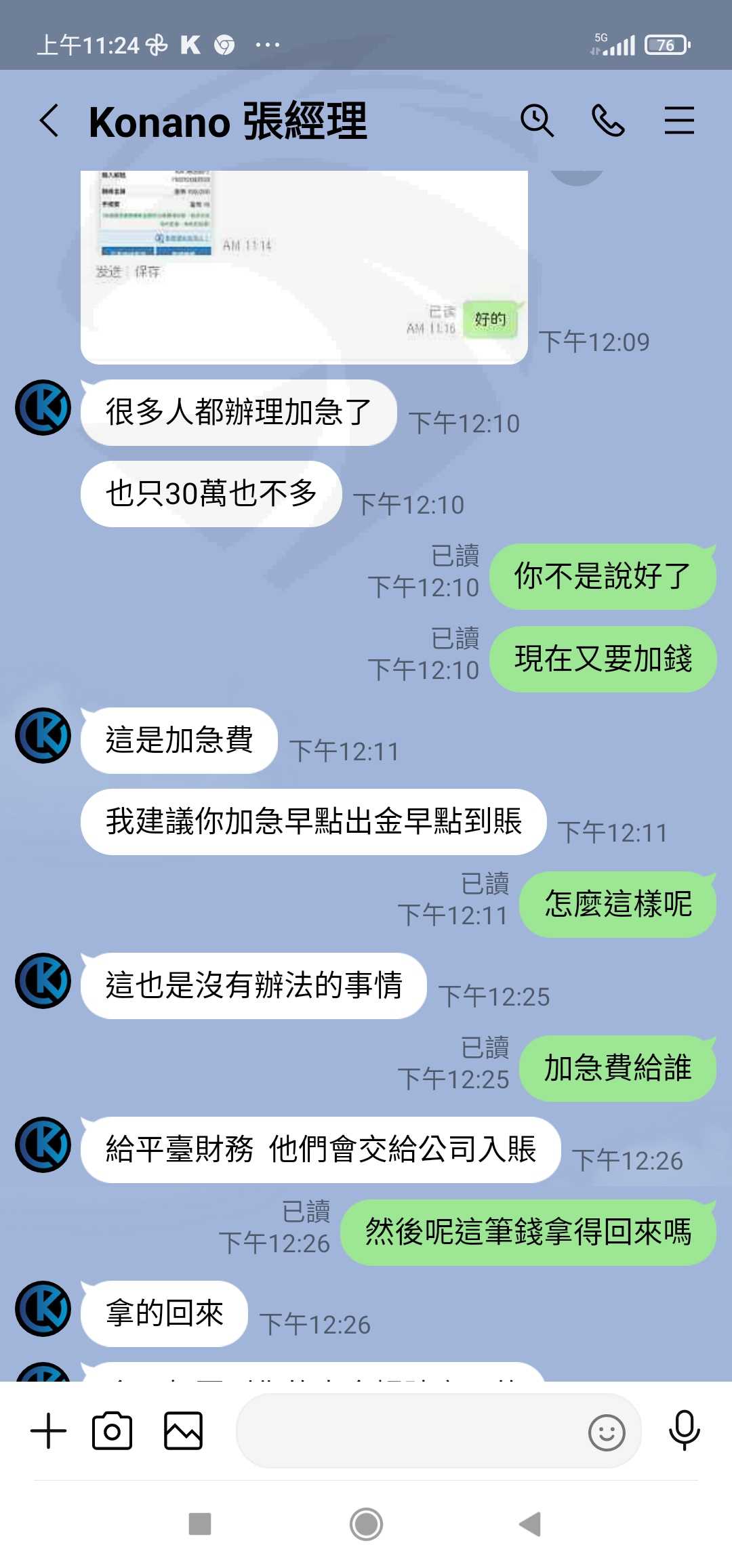Start a voice call with Konano 張經理

click(608, 121)
